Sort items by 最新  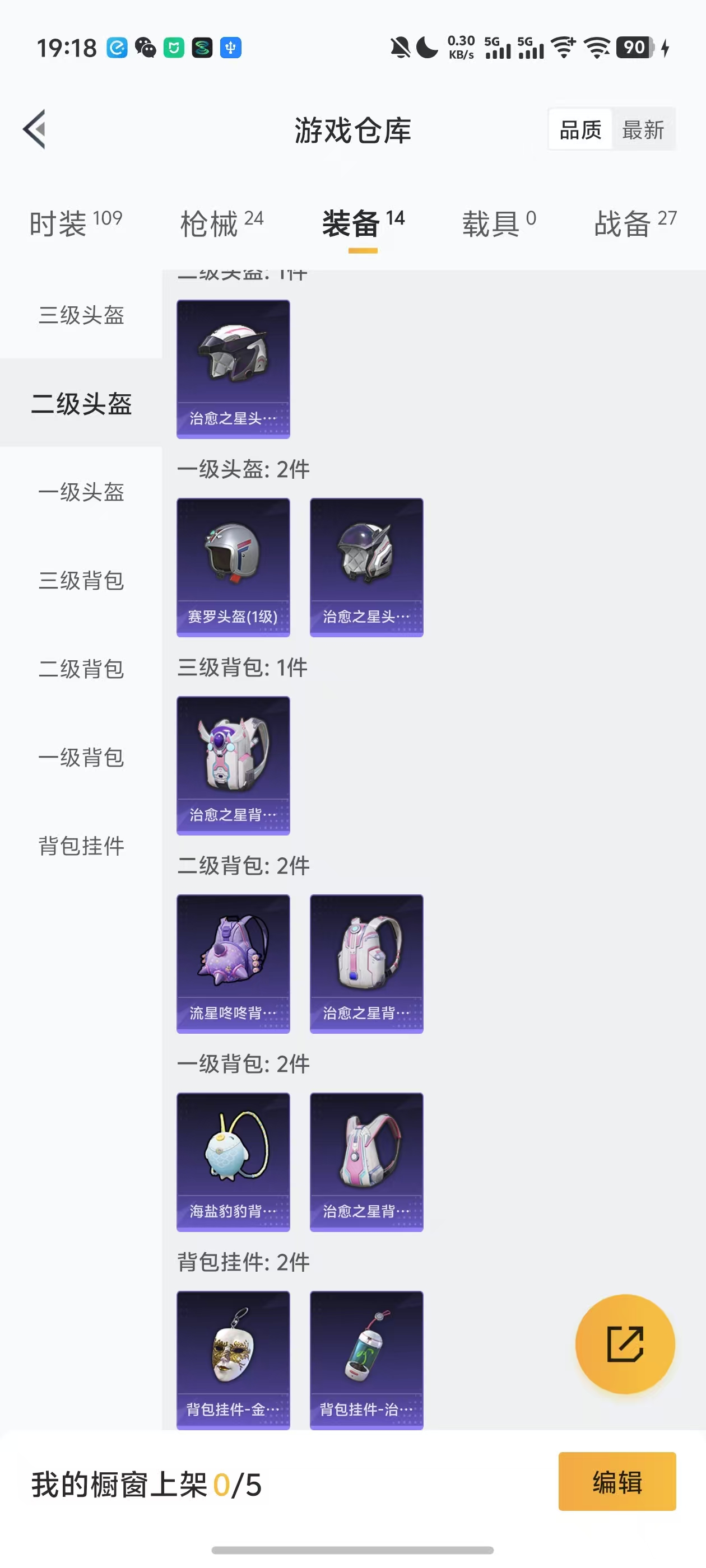pyautogui.click(x=643, y=130)
